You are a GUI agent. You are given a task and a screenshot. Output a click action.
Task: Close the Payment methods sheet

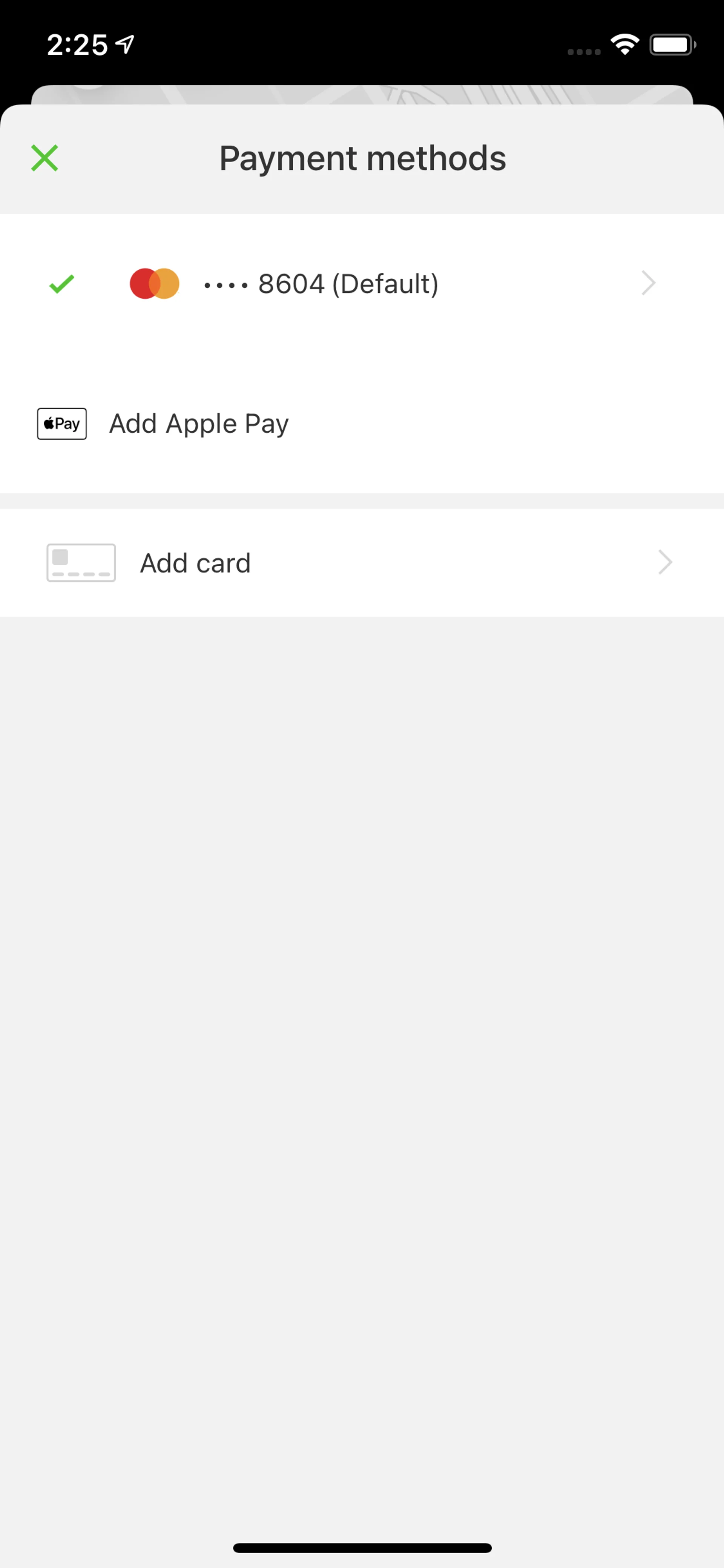pyautogui.click(x=44, y=158)
